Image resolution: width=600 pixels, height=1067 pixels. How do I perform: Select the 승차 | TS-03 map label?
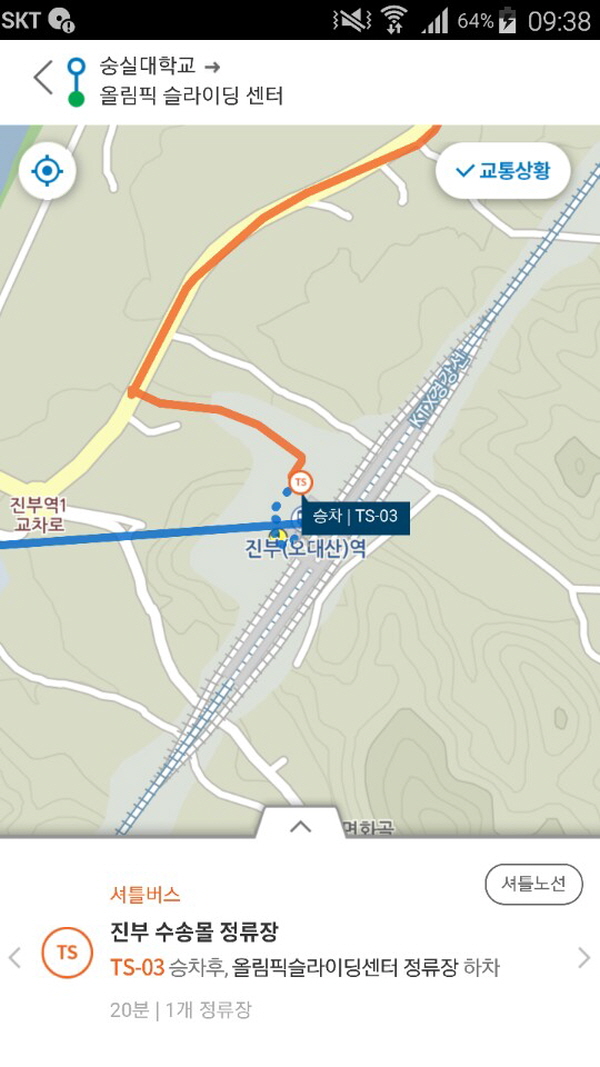coord(355,516)
